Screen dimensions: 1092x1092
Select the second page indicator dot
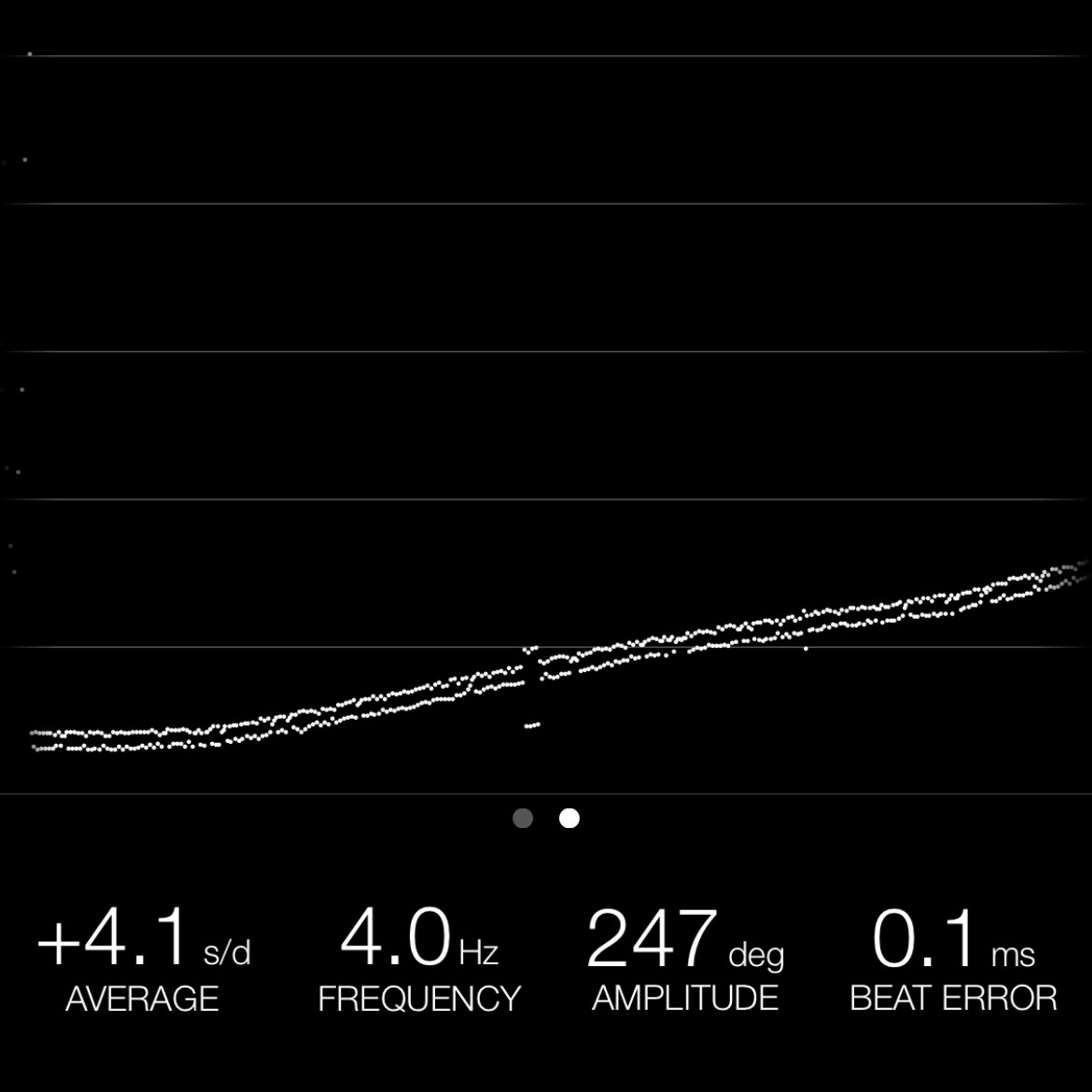[x=569, y=818]
